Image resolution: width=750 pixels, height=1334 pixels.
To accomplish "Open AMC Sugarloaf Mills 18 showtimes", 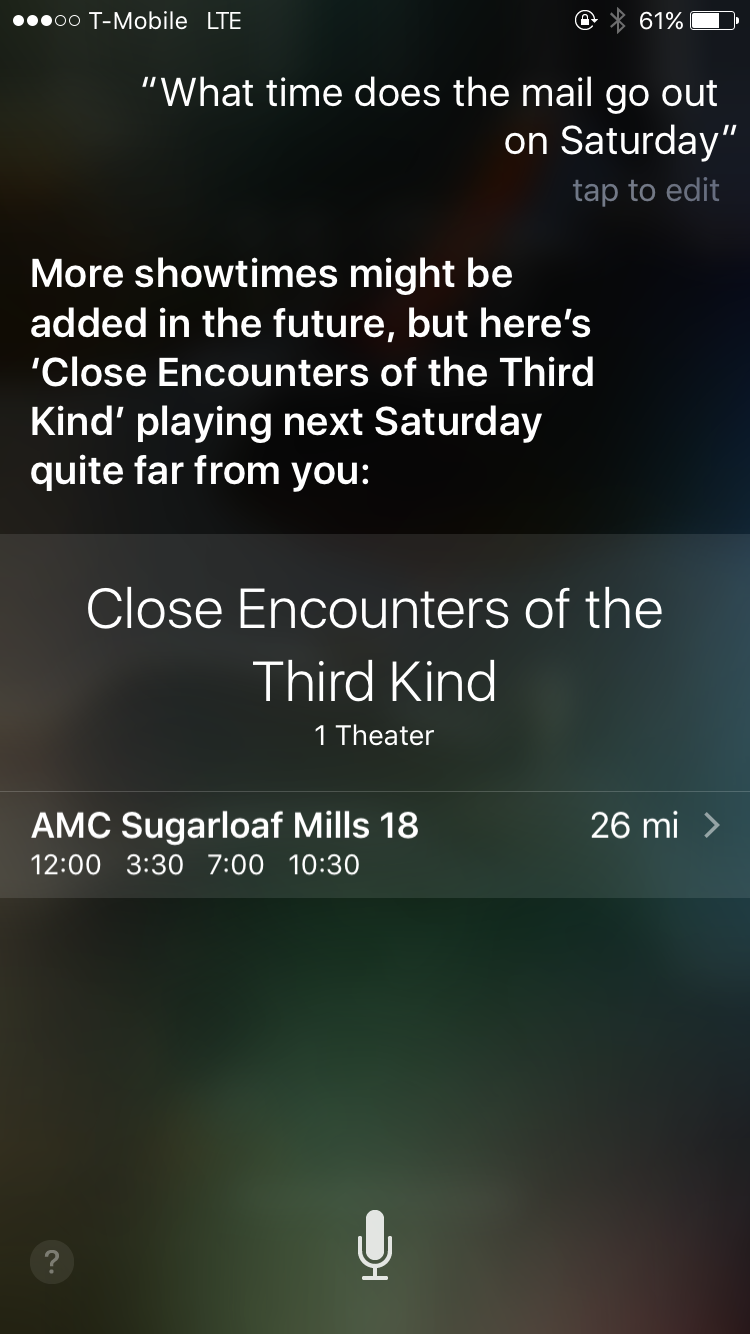I will tap(375, 843).
